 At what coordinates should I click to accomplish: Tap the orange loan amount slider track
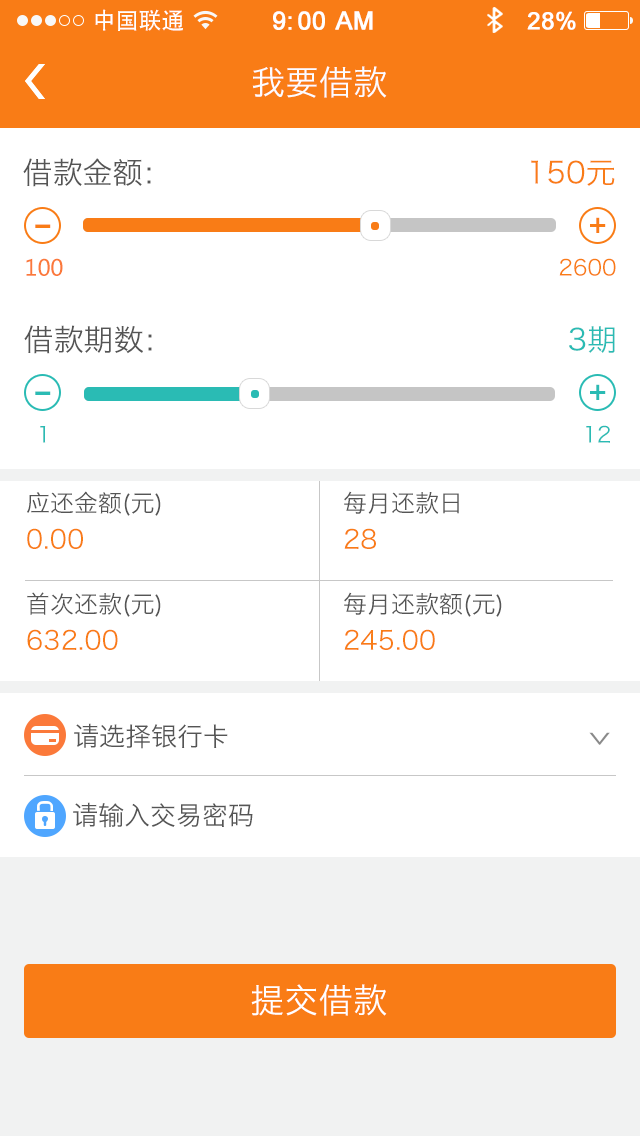(320, 225)
